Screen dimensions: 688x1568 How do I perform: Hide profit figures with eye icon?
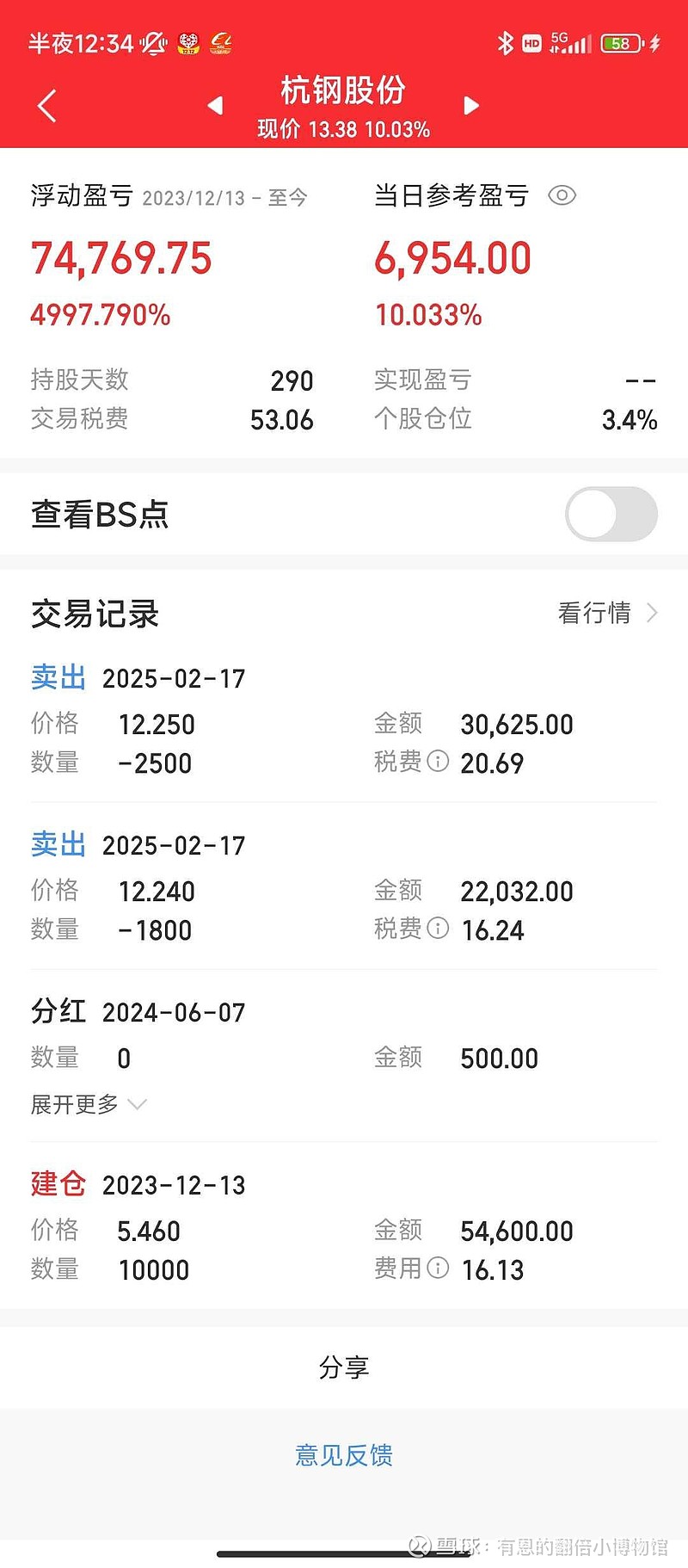point(562,195)
